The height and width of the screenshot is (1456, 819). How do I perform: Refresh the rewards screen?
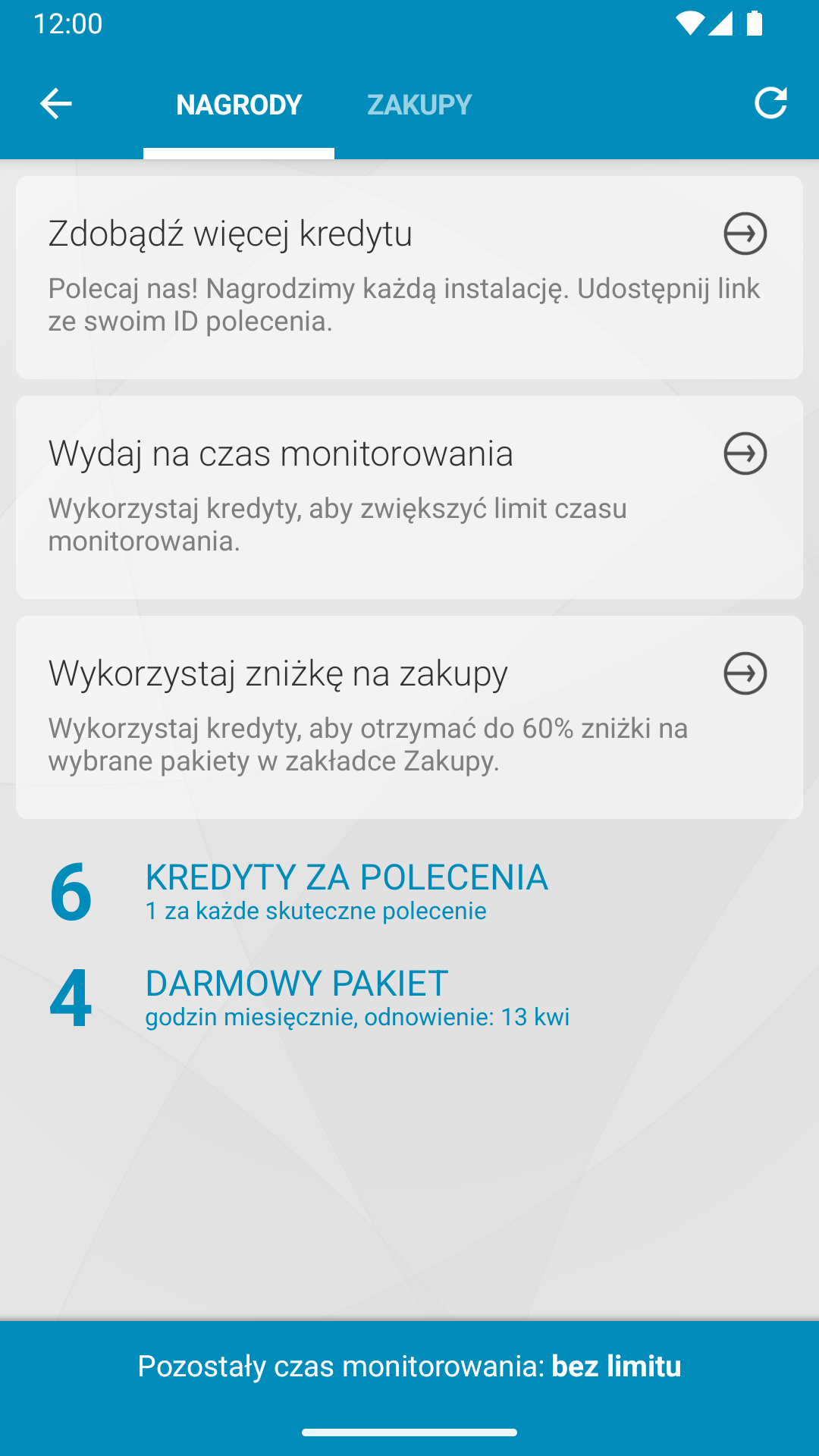[770, 103]
